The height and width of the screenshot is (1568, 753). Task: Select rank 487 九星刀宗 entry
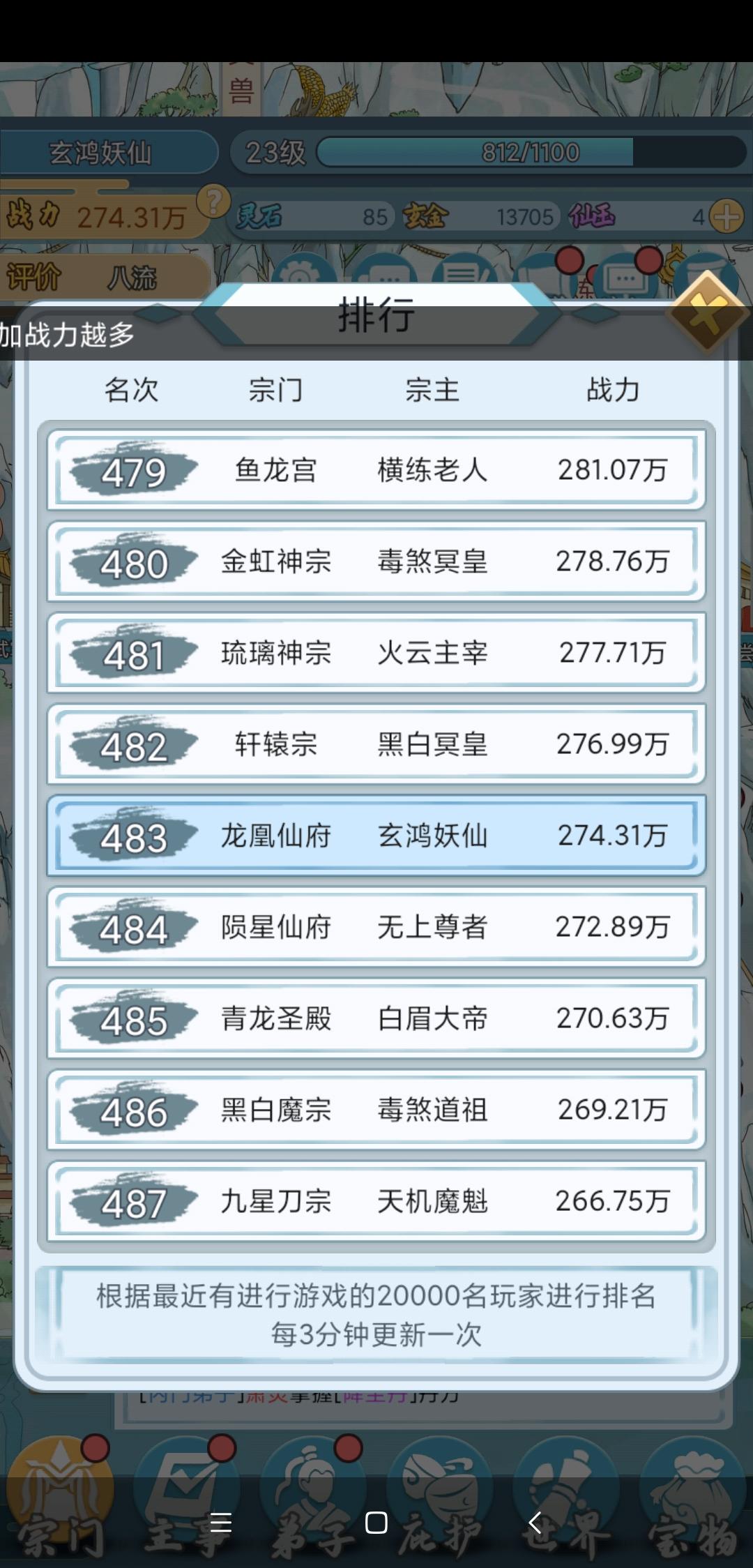click(x=376, y=1201)
